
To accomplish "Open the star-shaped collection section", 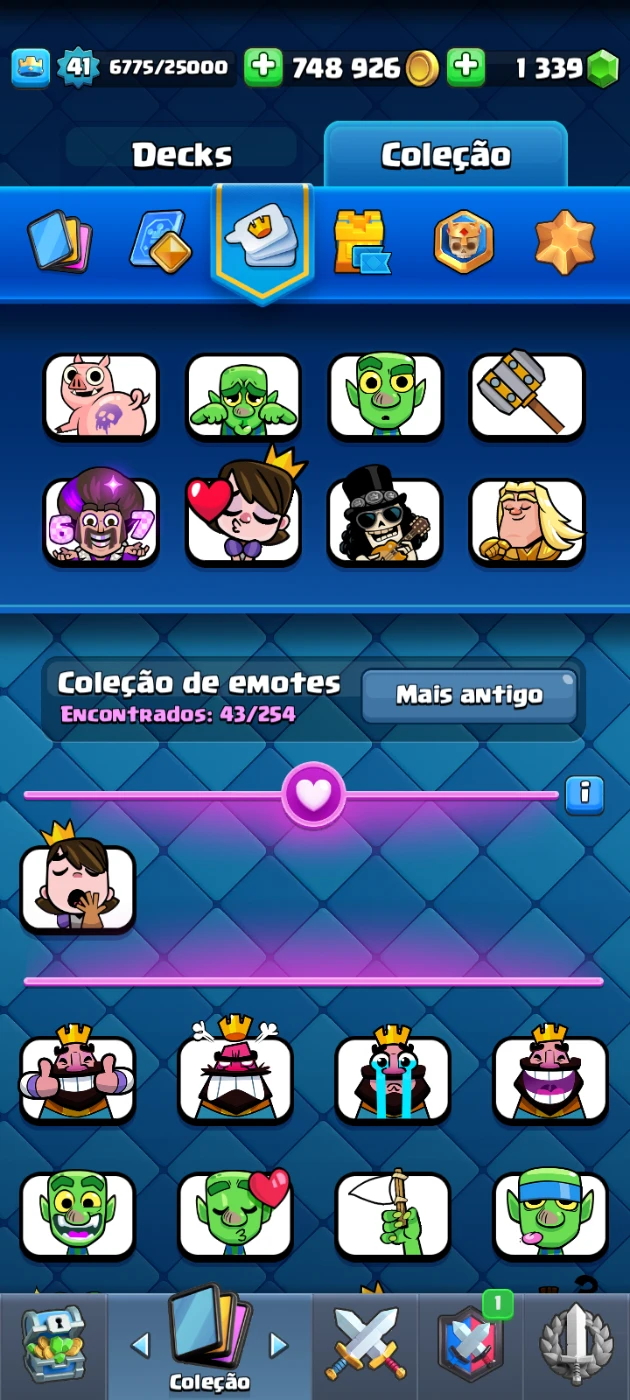I will click(x=565, y=241).
